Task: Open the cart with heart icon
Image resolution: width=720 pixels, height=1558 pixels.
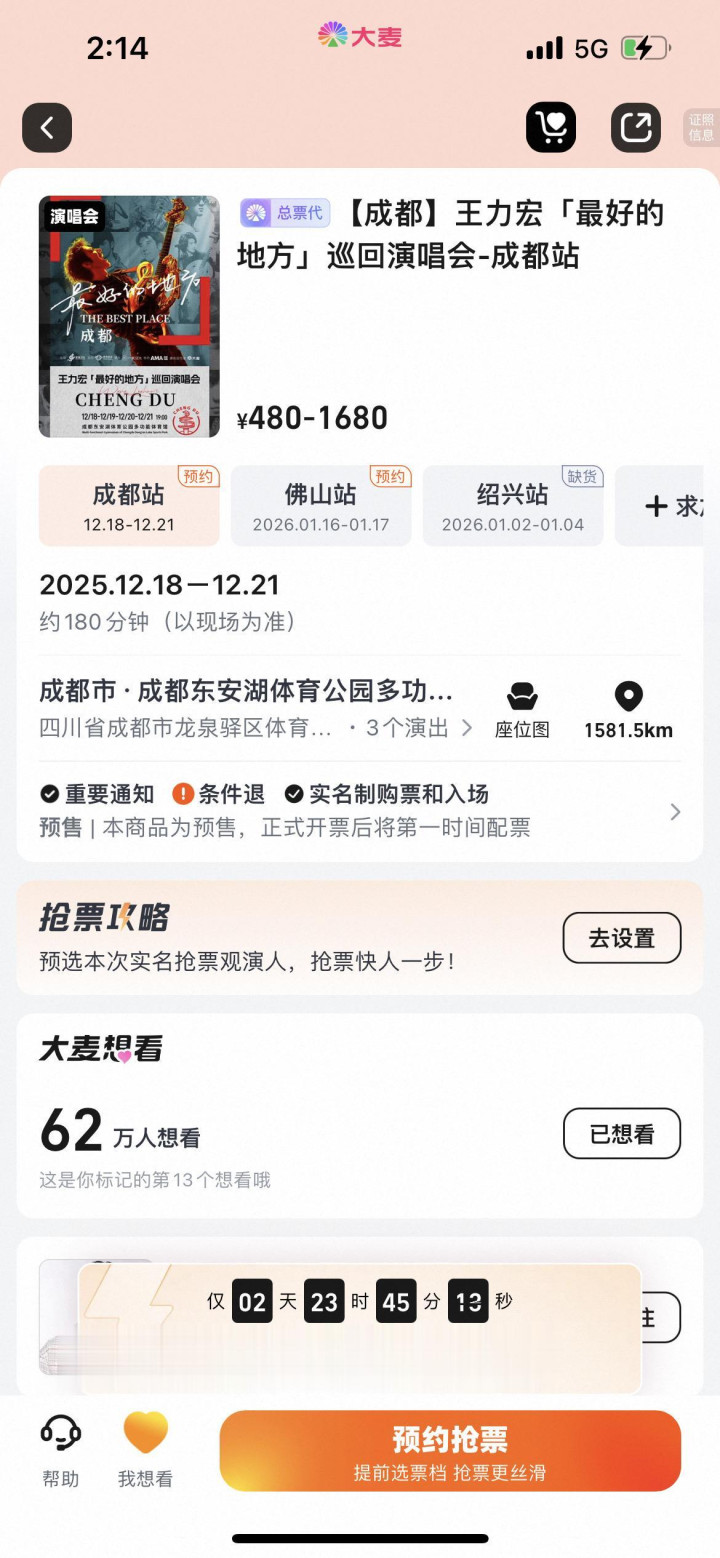Action: pos(551,128)
